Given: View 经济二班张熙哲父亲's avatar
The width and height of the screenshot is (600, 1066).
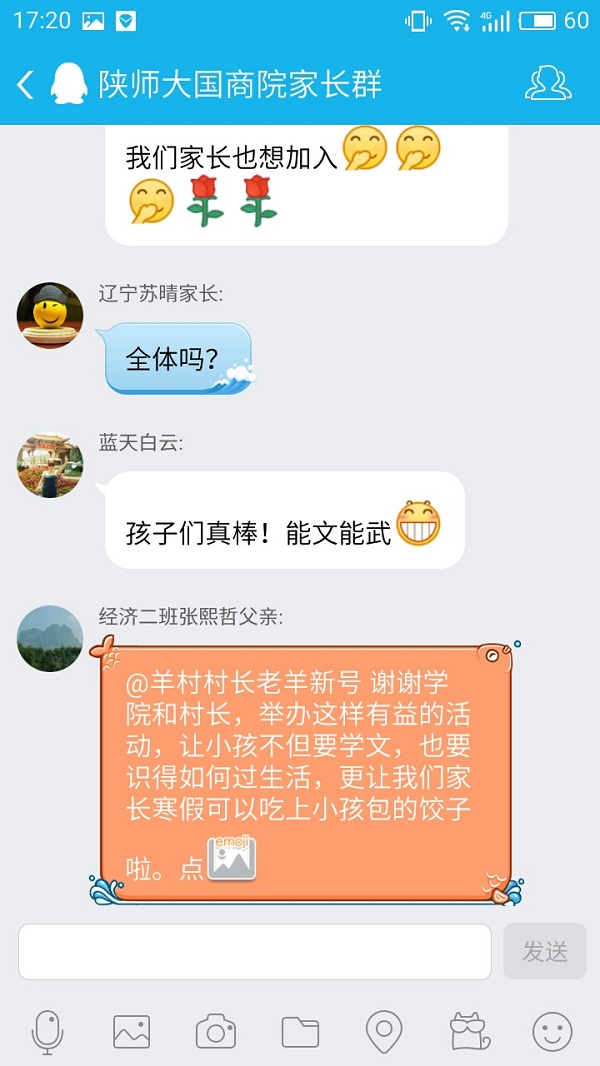Looking at the screenshot, I should (50, 638).
